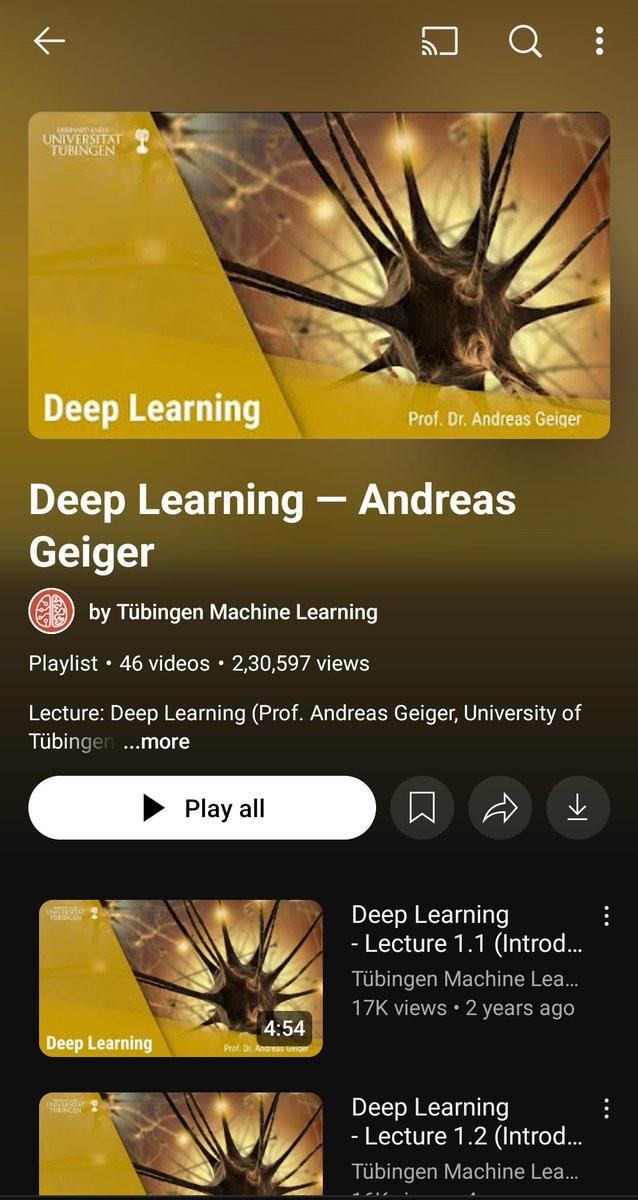
Task: Download the playlist
Action: click(x=577, y=808)
